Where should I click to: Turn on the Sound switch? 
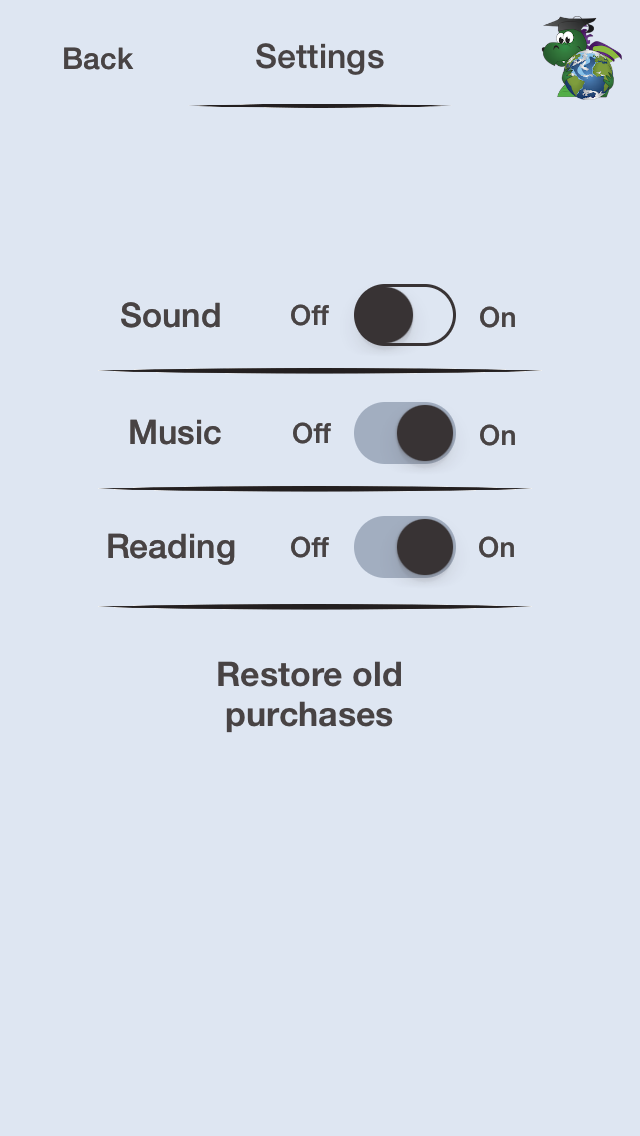point(404,315)
